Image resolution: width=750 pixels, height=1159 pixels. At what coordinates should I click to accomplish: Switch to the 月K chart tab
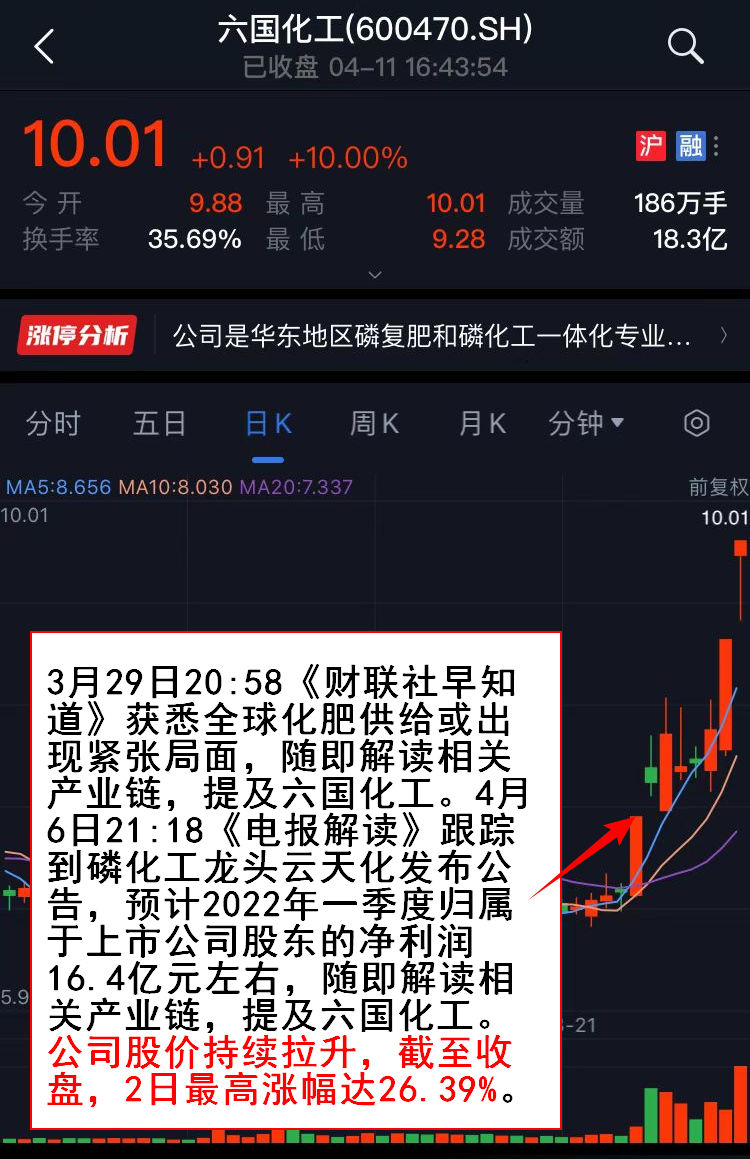[x=482, y=424]
